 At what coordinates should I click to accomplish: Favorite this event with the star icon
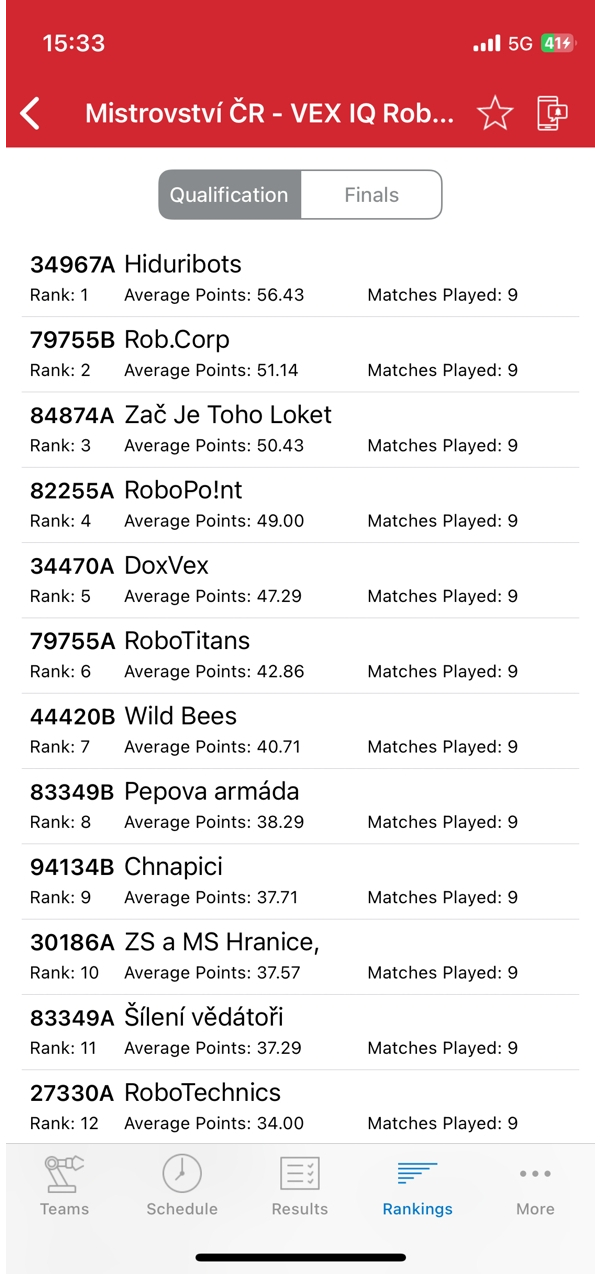pos(495,113)
